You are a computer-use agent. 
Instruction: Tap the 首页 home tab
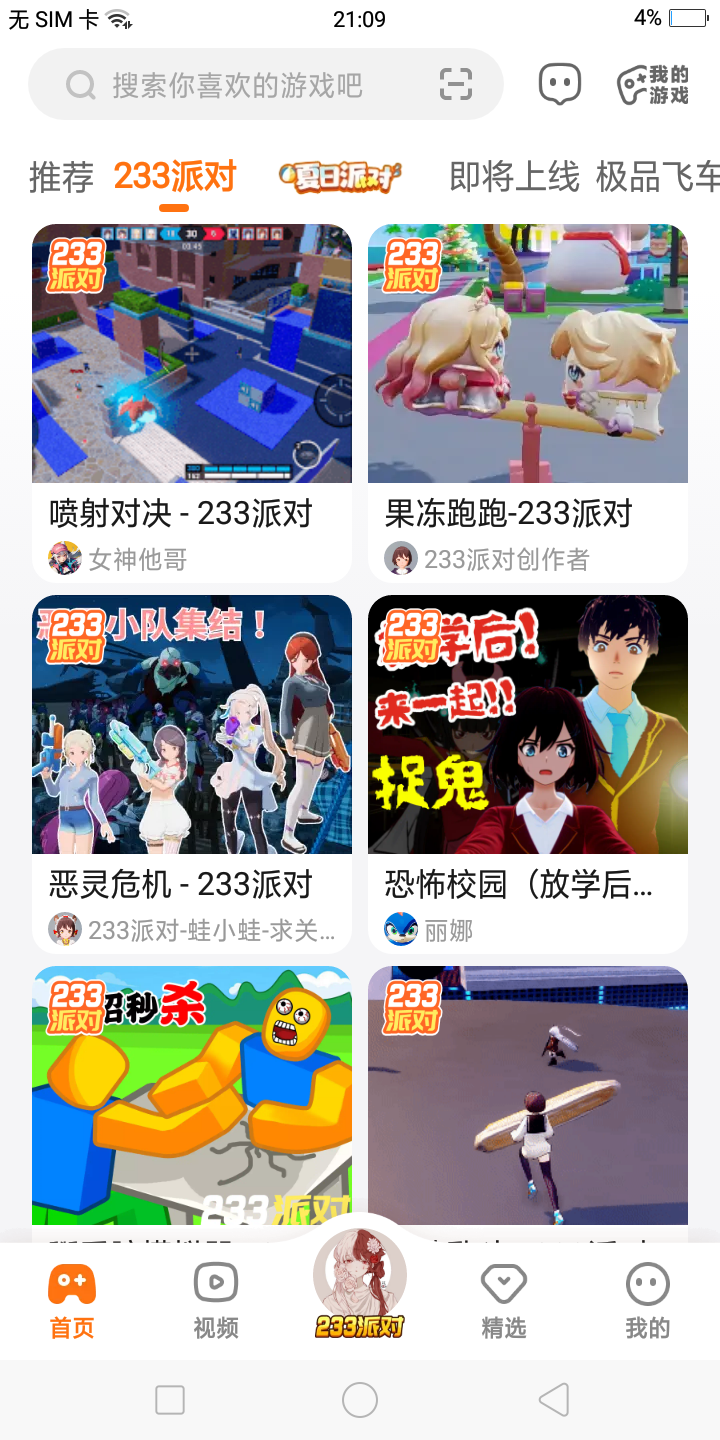pyautogui.click(x=72, y=1300)
